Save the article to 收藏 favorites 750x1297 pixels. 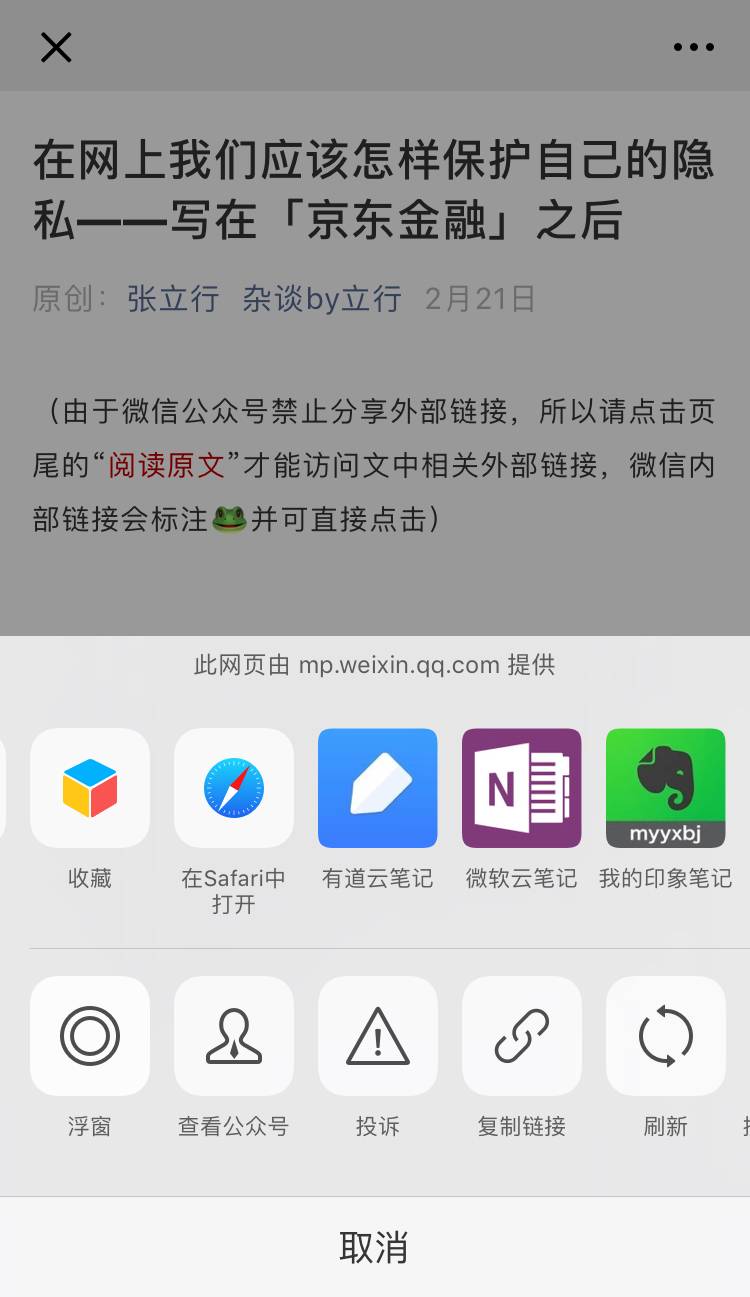90,788
